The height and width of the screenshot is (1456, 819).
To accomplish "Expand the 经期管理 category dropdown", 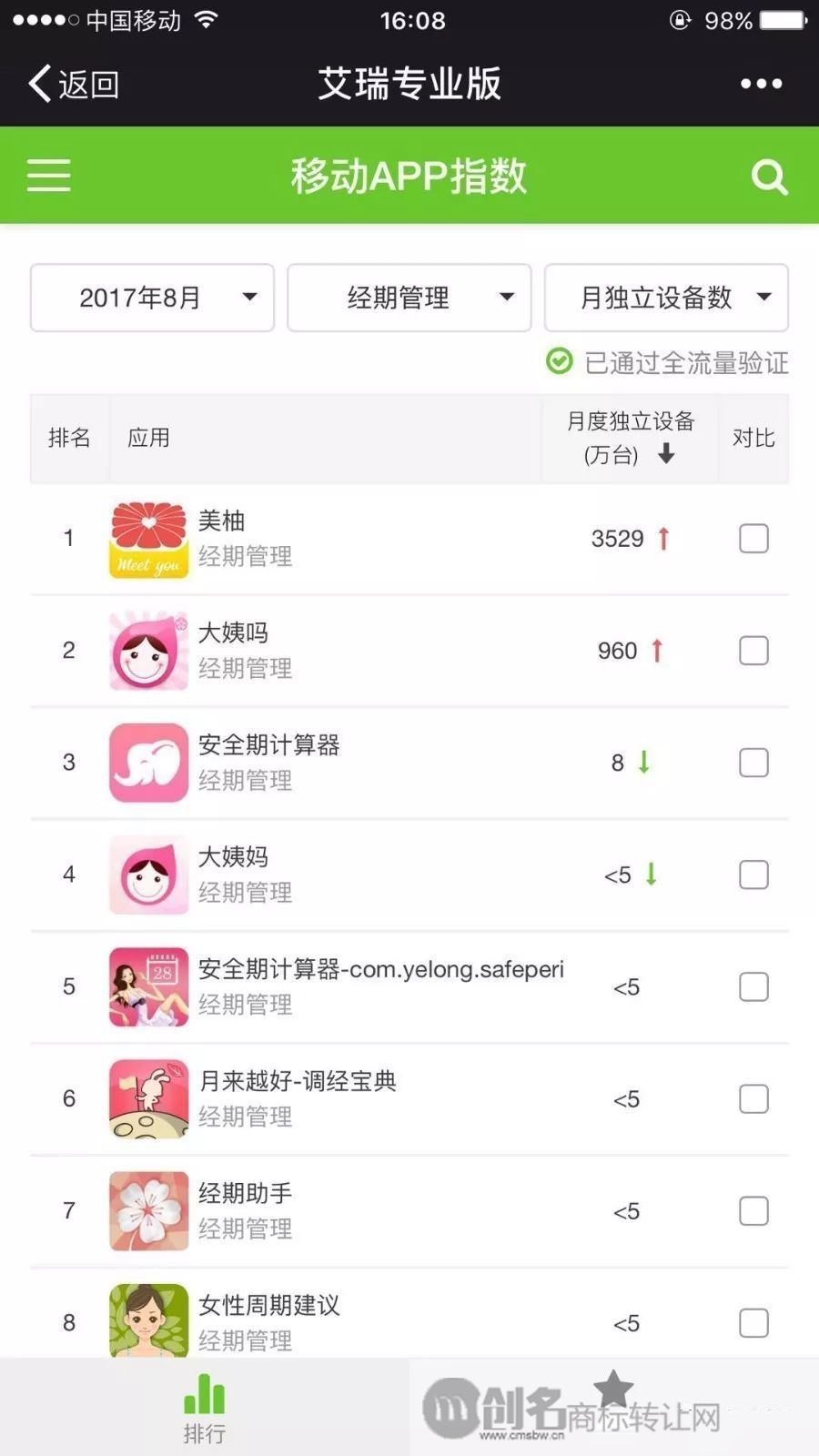I will pyautogui.click(x=409, y=298).
